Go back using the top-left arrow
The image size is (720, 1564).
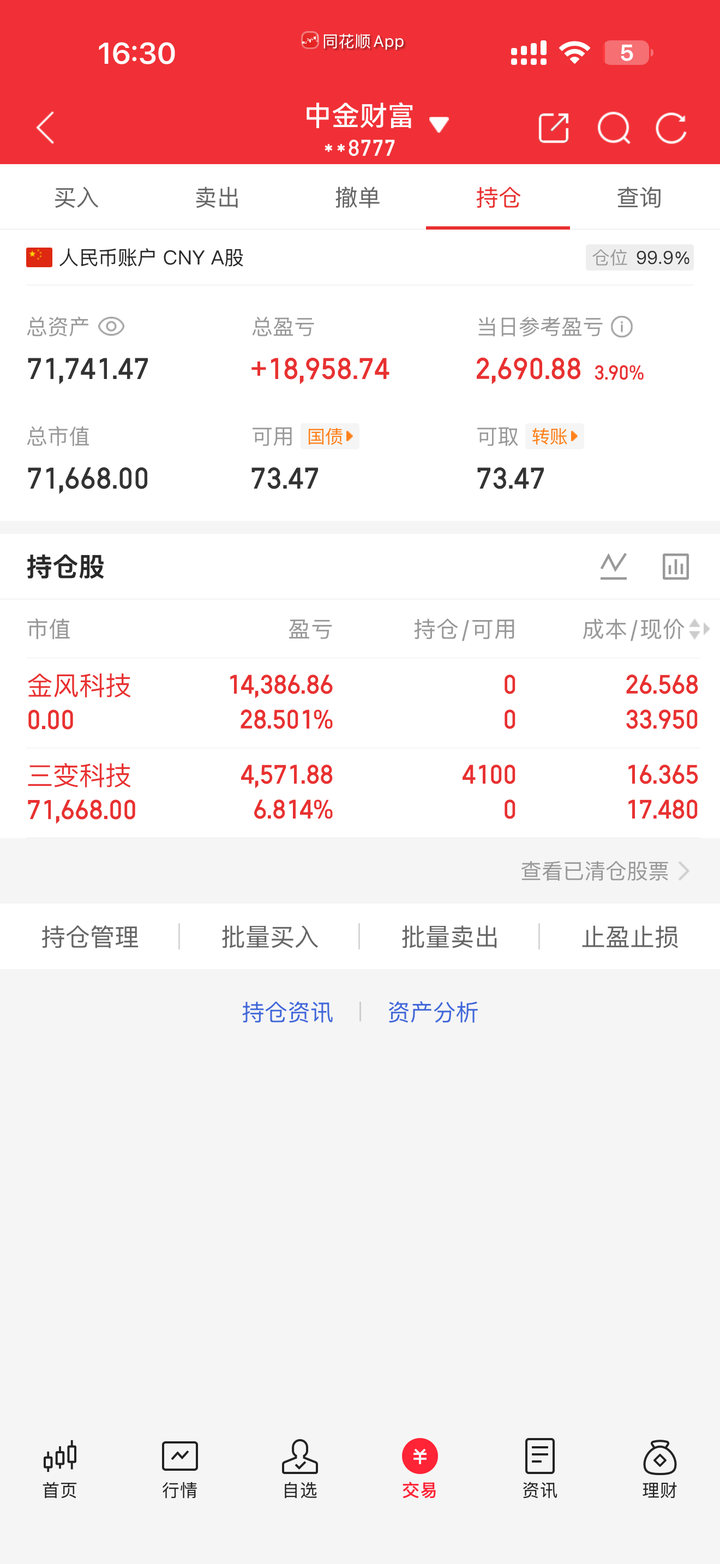point(45,128)
